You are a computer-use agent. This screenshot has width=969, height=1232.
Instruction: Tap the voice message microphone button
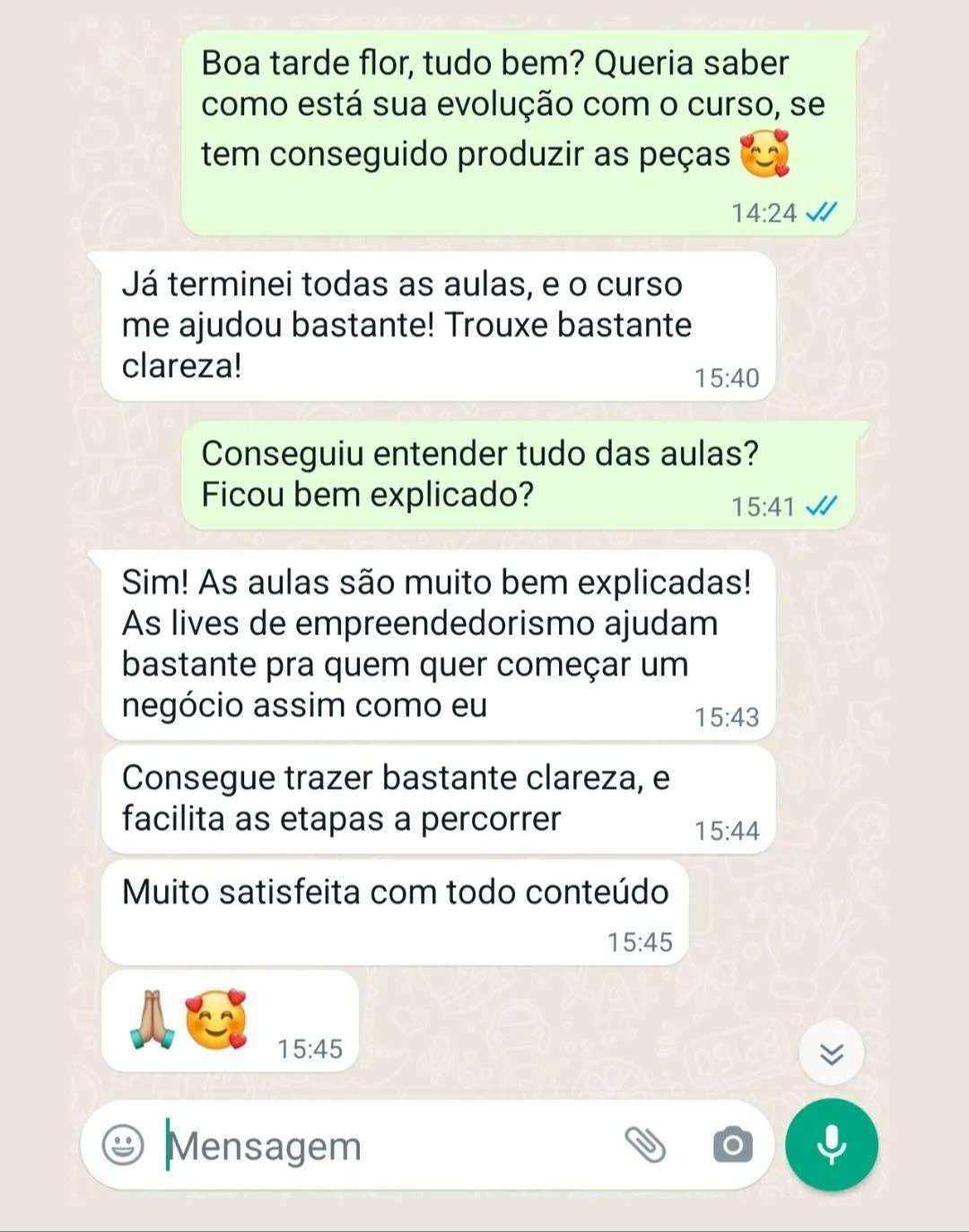[831, 1145]
